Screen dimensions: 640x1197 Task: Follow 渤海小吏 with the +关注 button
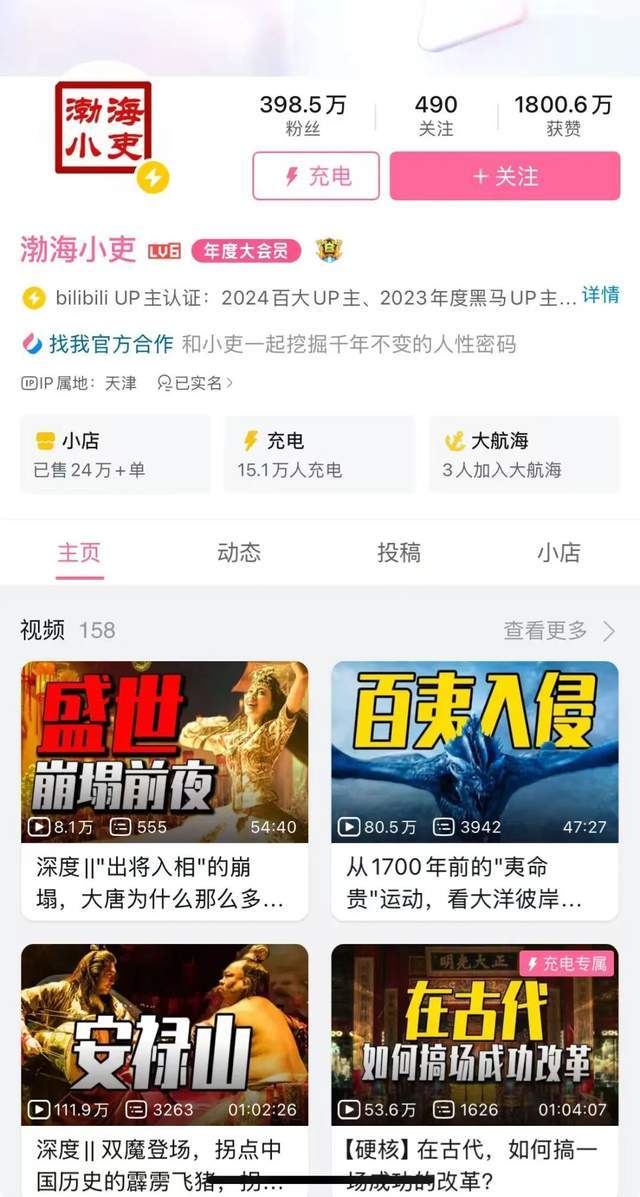coord(505,176)
